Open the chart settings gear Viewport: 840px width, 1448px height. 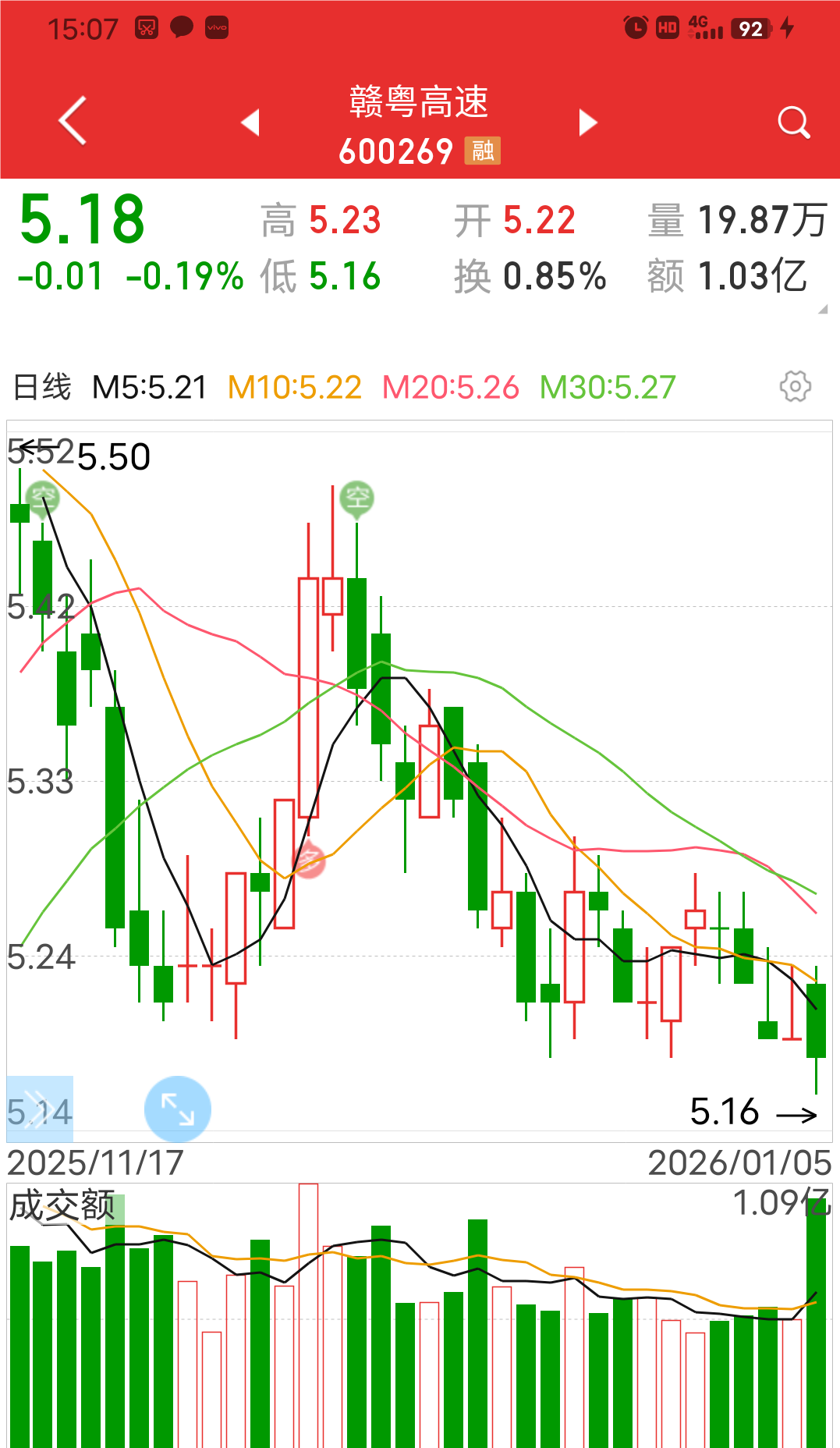794,385
